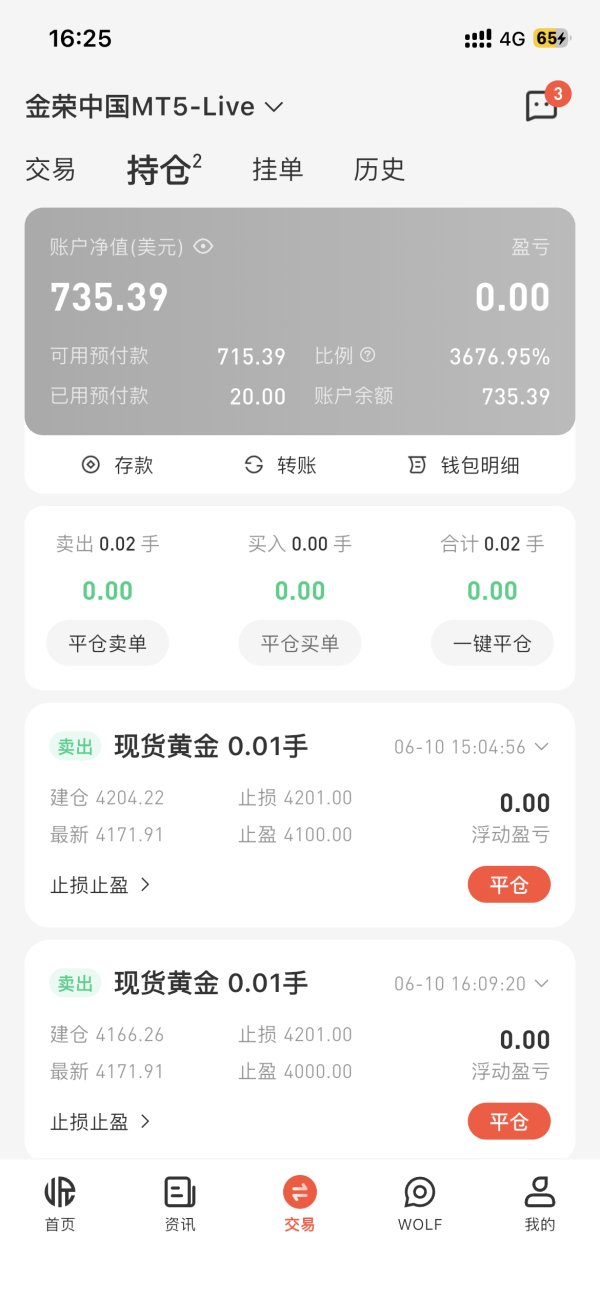Open the 历史 tab

379,169
